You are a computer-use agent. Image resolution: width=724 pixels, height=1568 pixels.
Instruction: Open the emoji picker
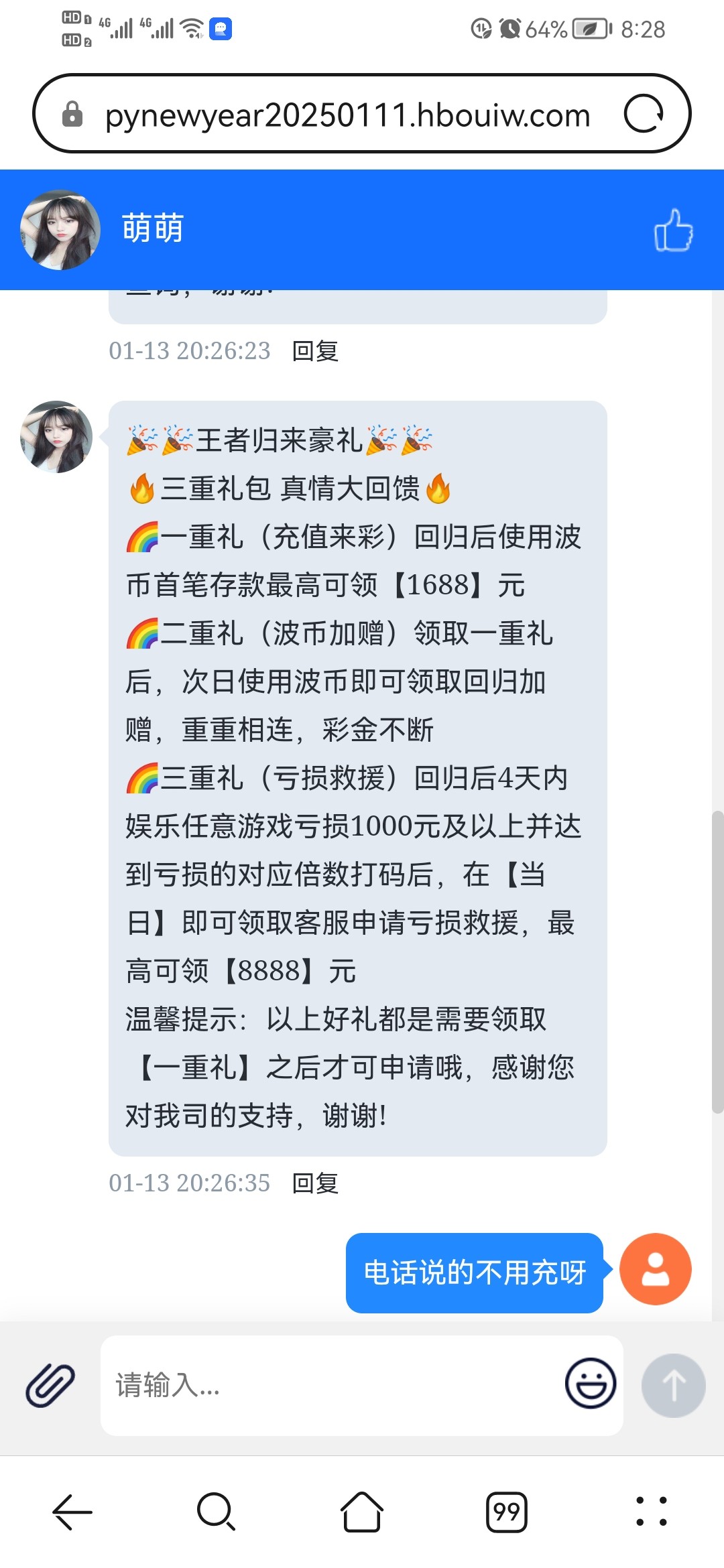[x=590, y=1383]
